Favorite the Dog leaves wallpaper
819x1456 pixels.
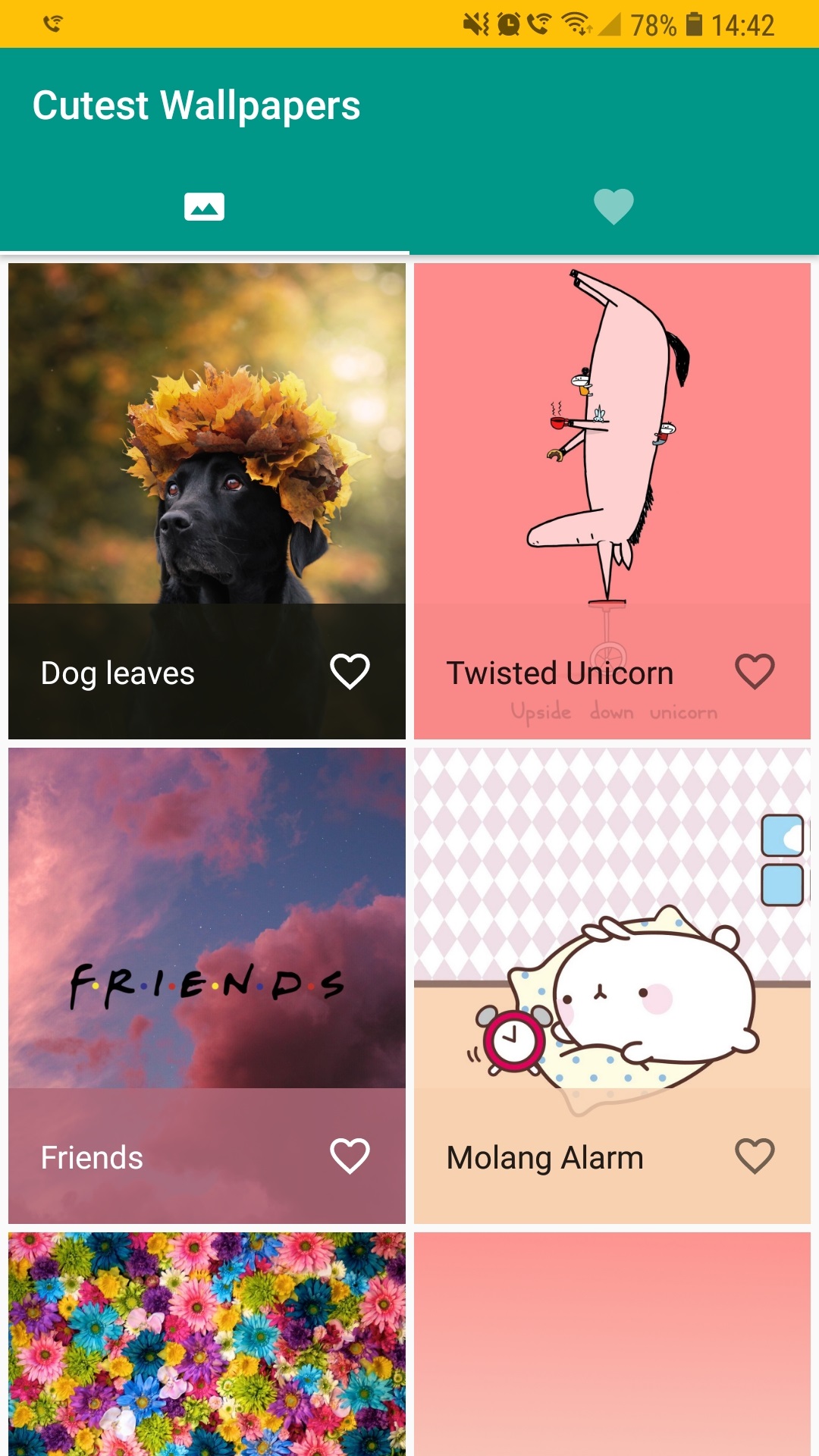pyautogui.click(x=350, y=671)
